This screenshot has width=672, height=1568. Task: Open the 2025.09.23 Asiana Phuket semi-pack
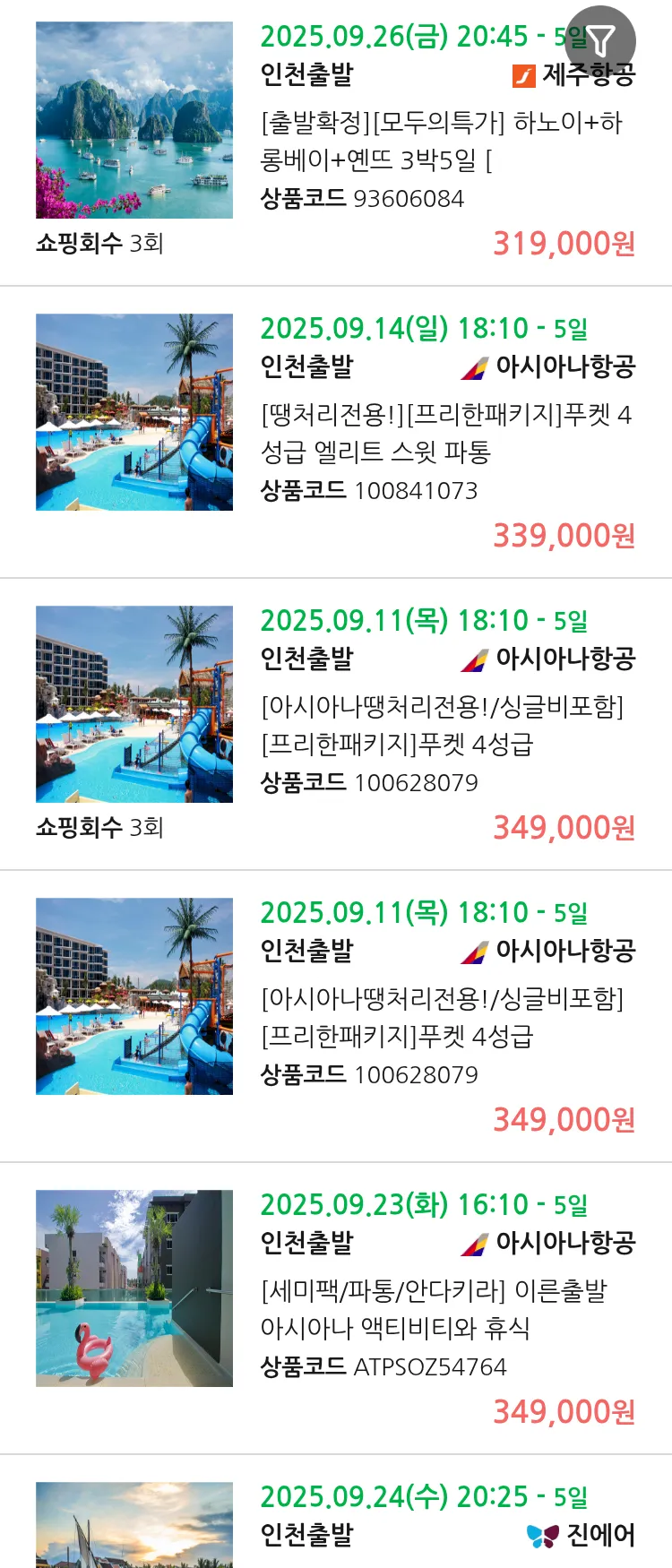[435, 1309]
